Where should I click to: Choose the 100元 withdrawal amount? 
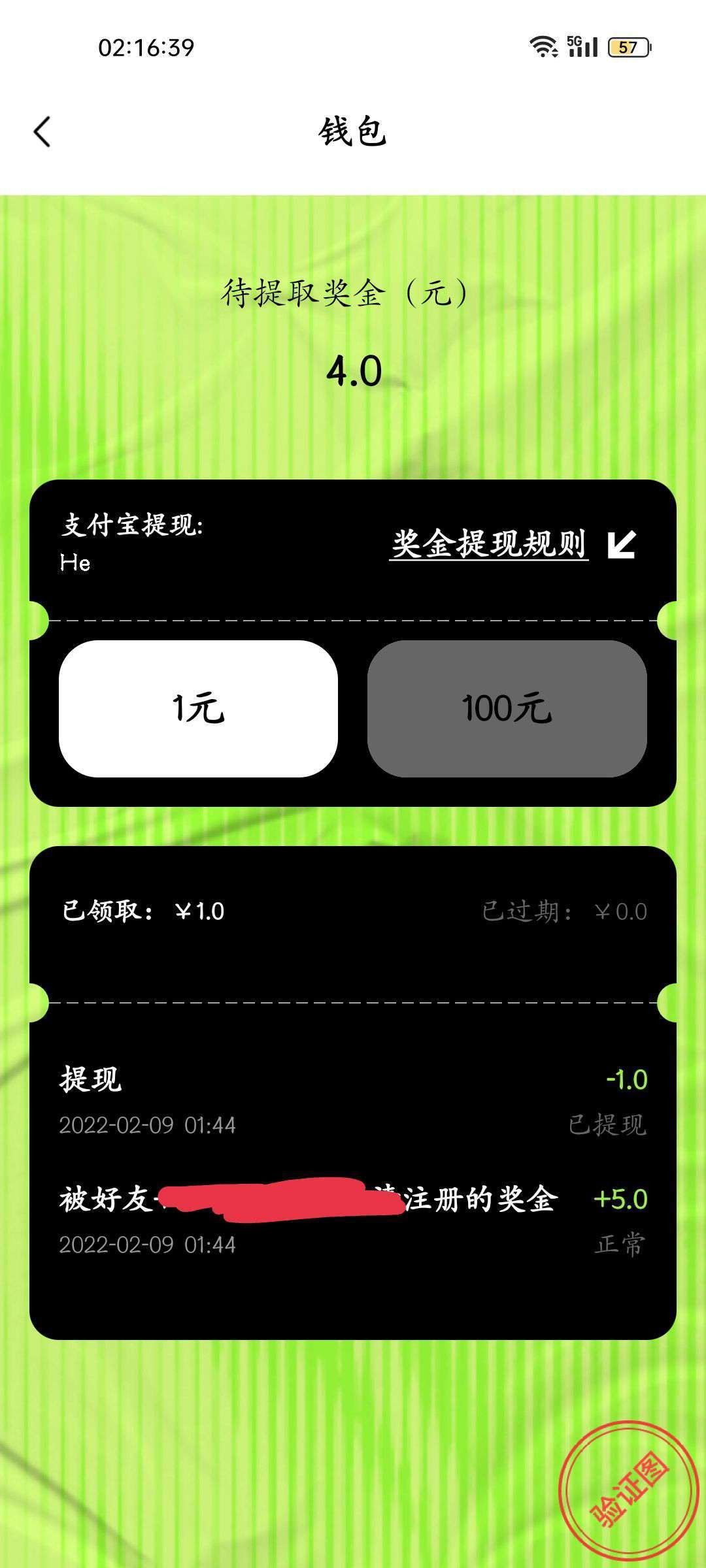click(507, 709)
